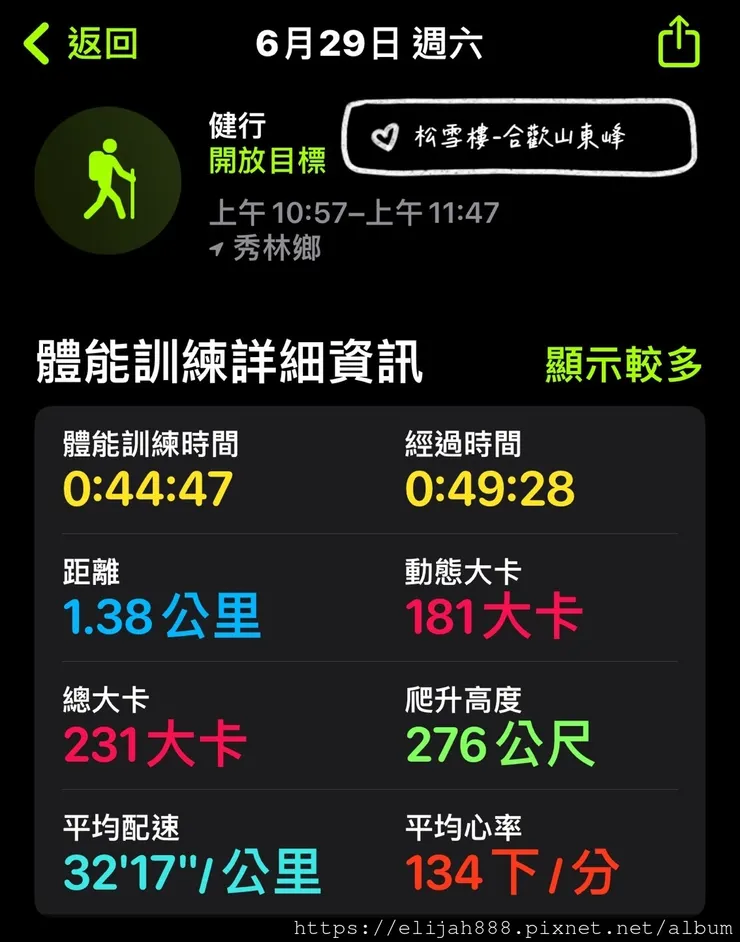
Task: Open 顯示較多 to show more workout details
Action: tap(625, 364)
